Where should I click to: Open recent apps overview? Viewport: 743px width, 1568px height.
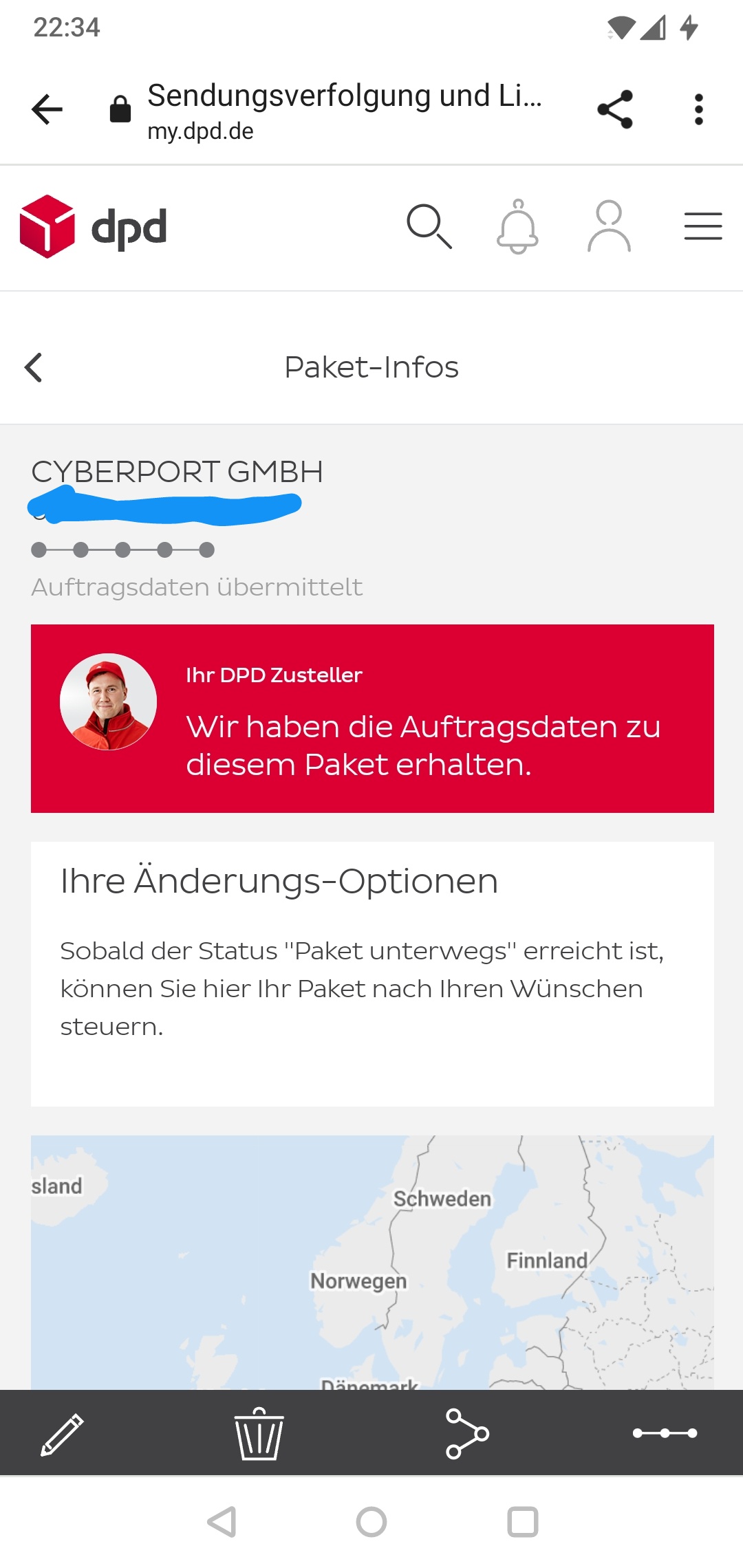point(522,1522)
